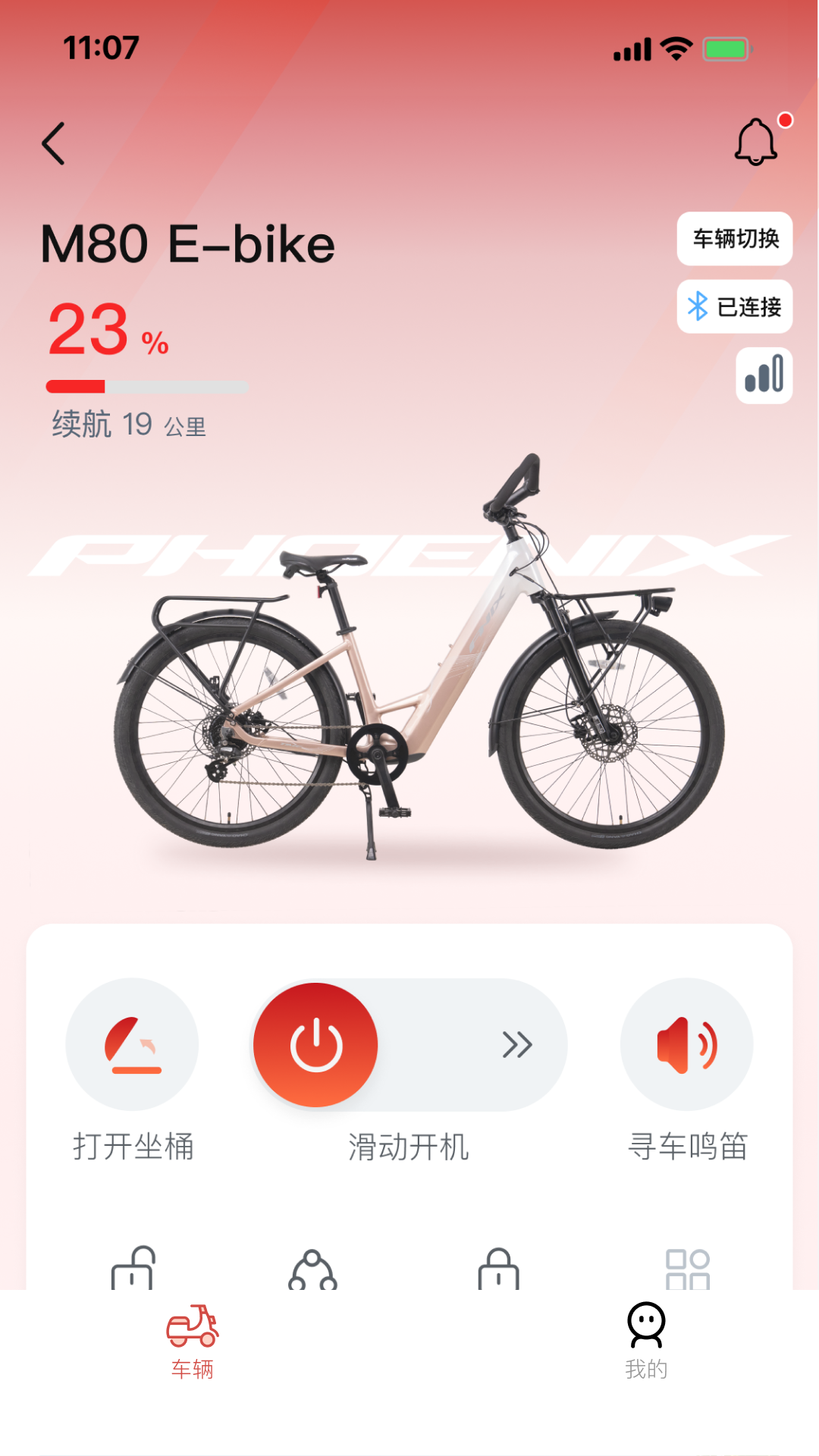
Task: Sound the horn with 寻车鸣笛
Action: (x=686, y=1045)
